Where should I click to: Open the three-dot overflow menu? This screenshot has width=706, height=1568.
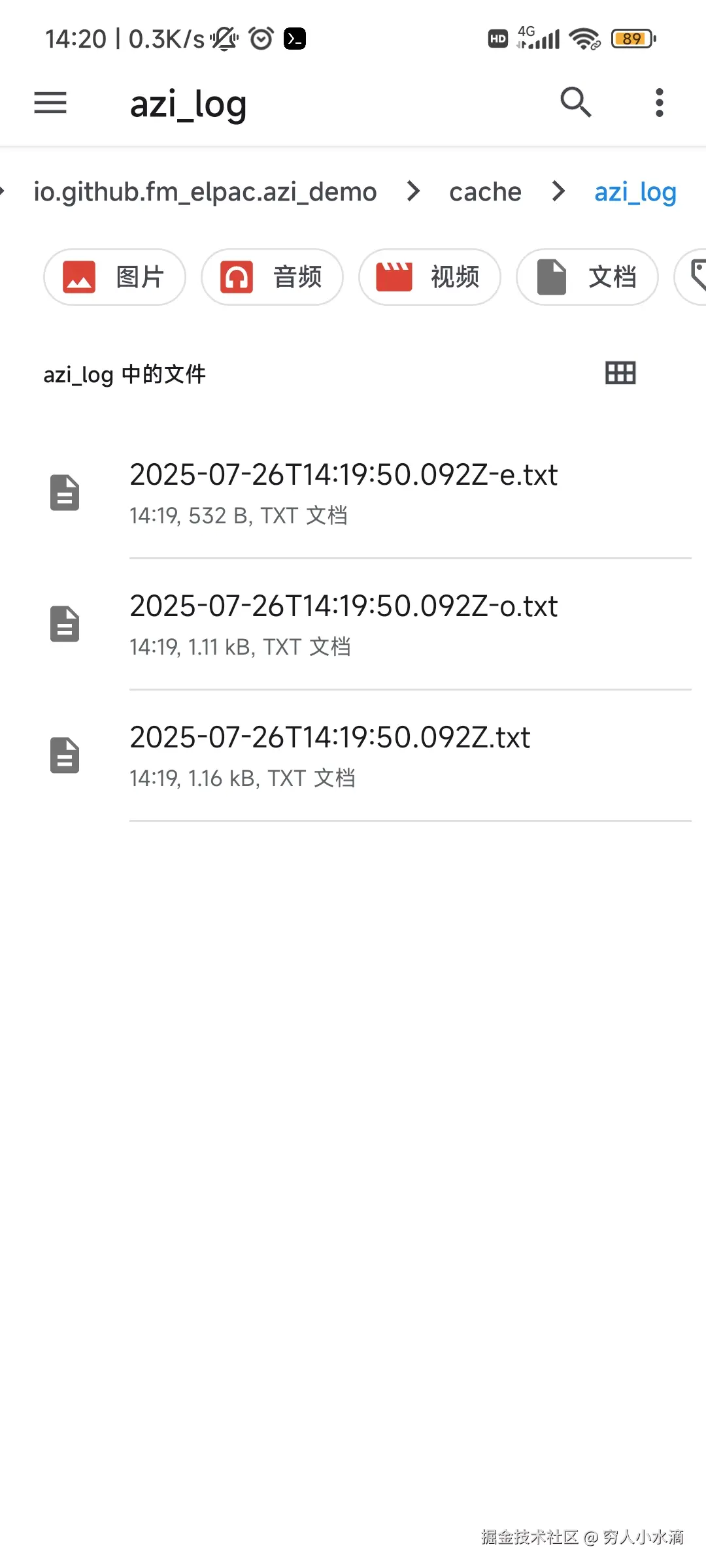pos(659,103)
